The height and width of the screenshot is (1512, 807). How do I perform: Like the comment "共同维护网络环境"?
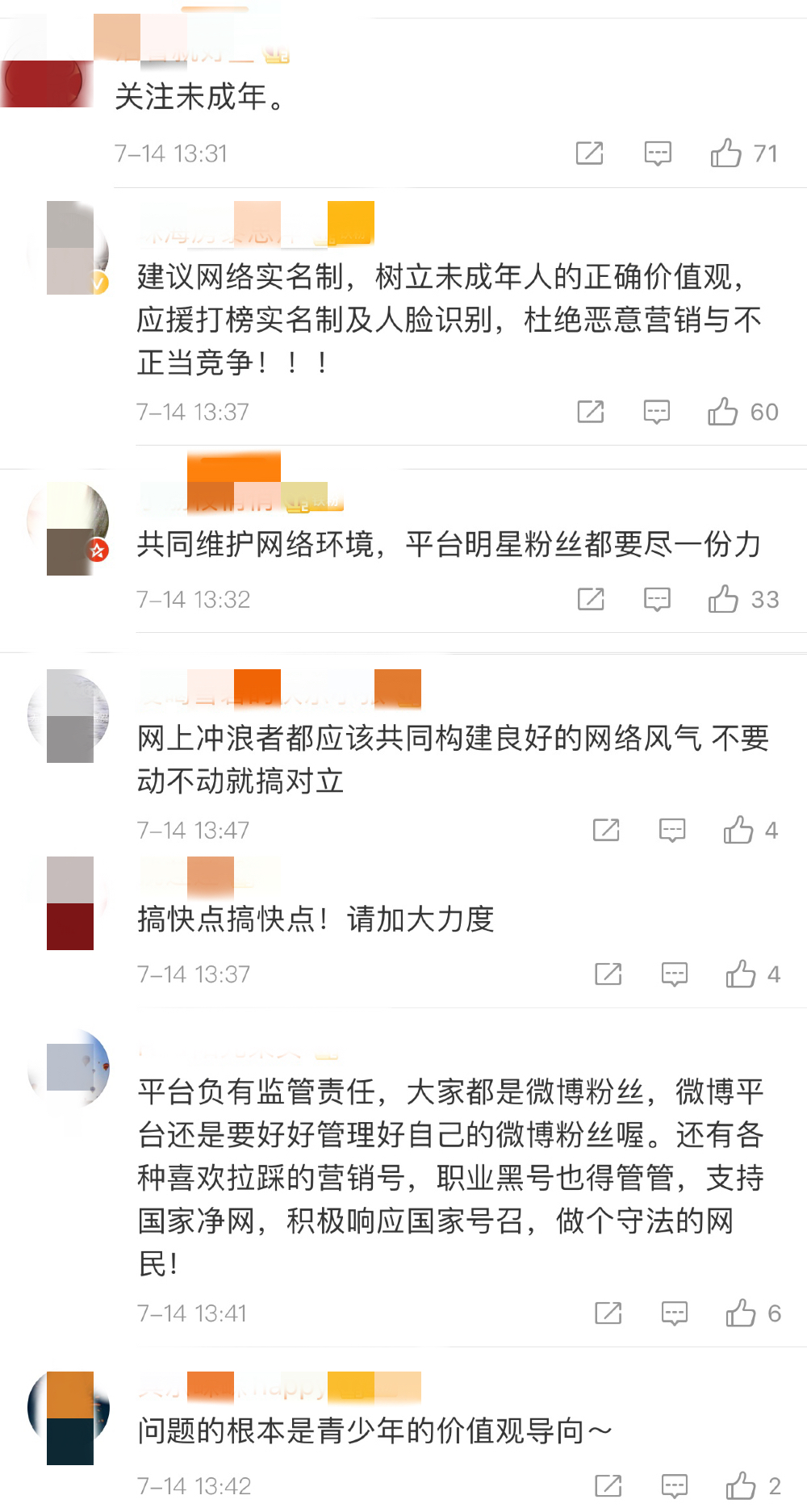(x=723, y=599)
